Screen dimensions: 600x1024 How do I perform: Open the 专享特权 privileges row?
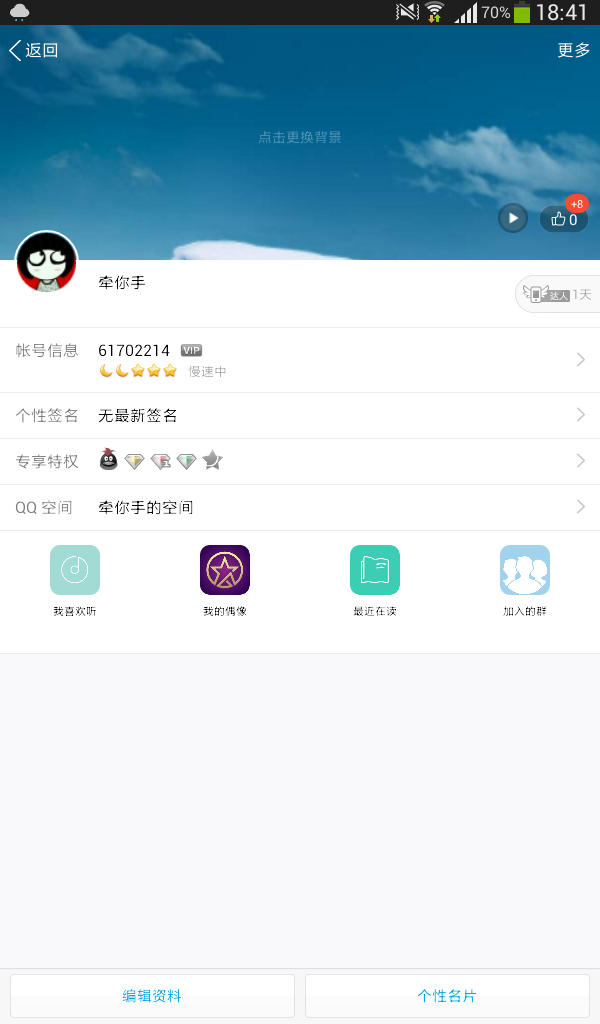click(300, 462)
